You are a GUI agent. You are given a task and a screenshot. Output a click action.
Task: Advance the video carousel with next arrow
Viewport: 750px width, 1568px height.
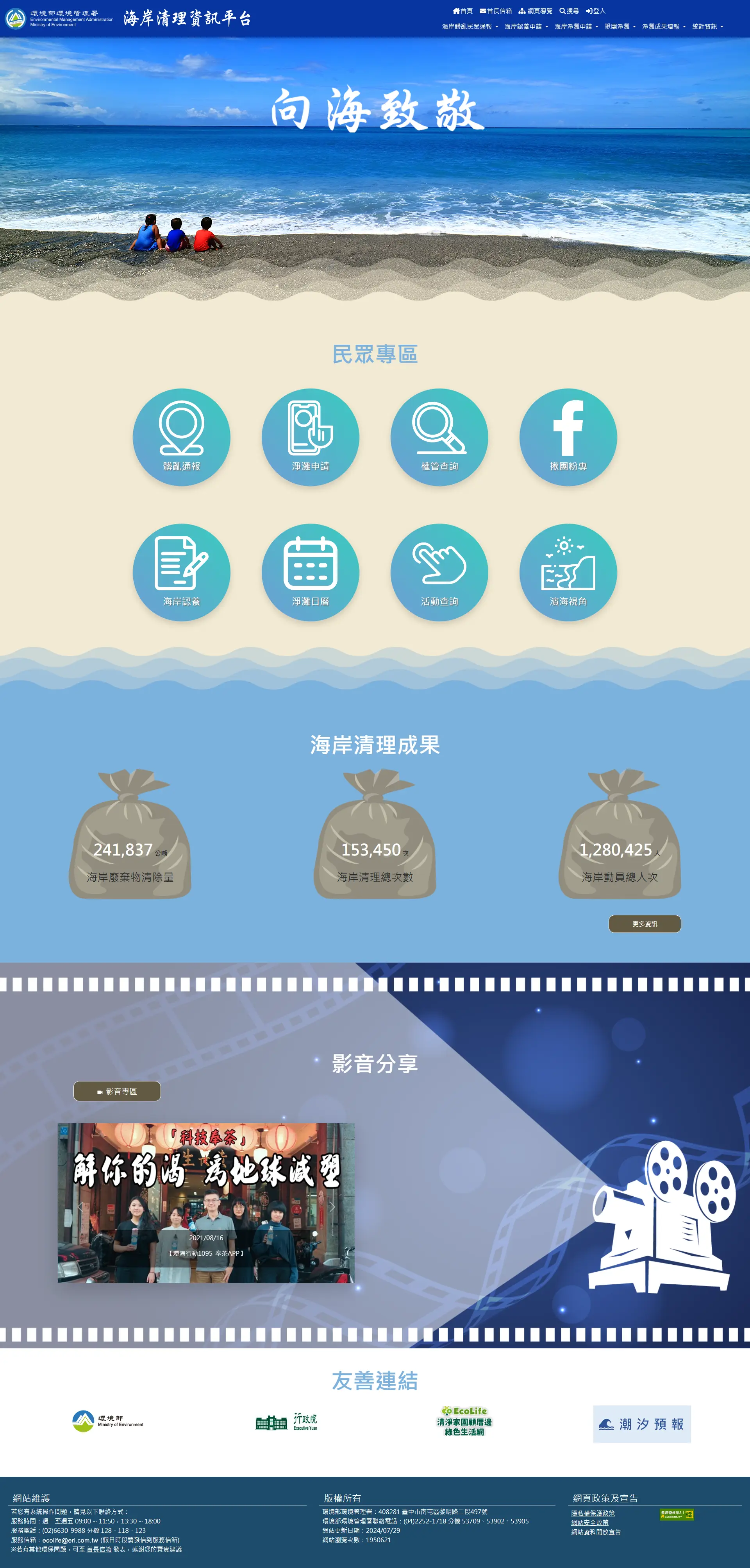[x=332, y=1206]
